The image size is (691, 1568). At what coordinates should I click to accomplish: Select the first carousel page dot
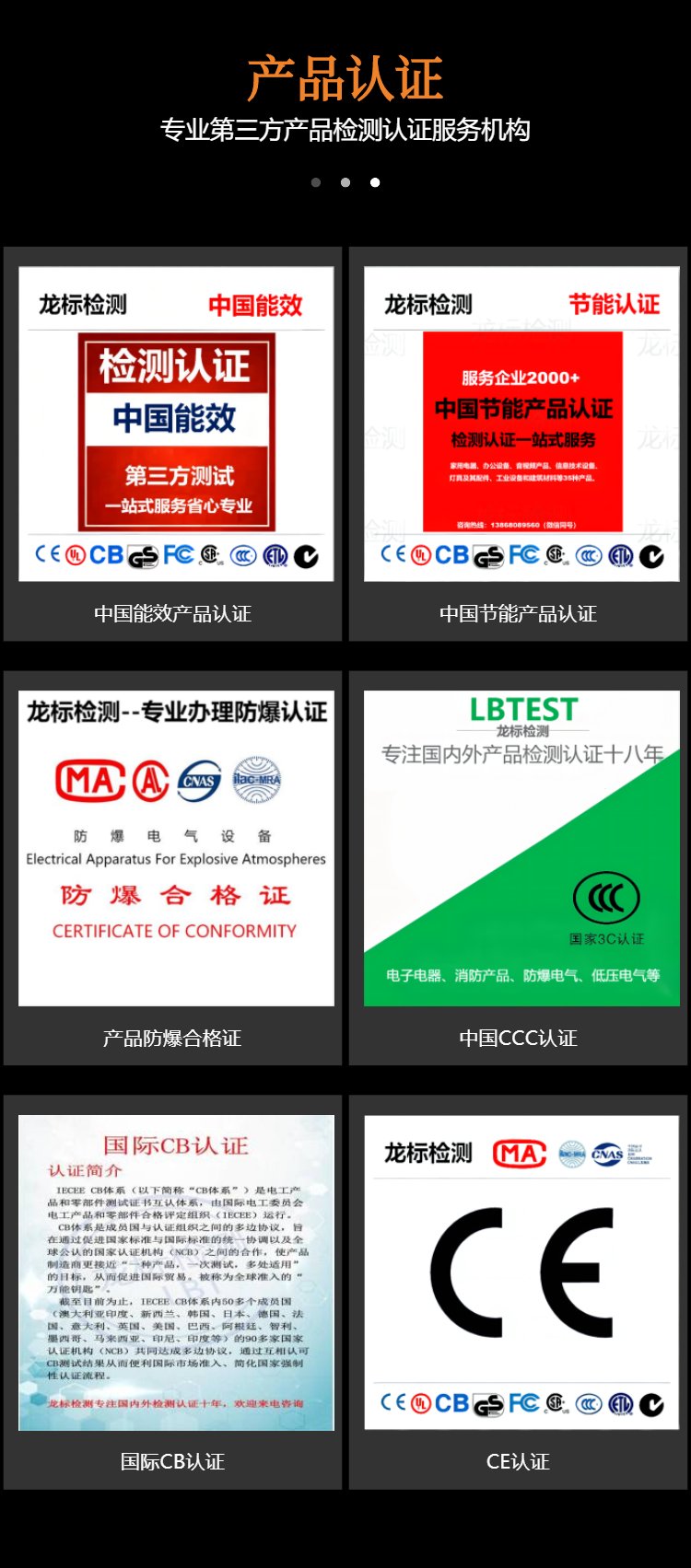(316, 182)
